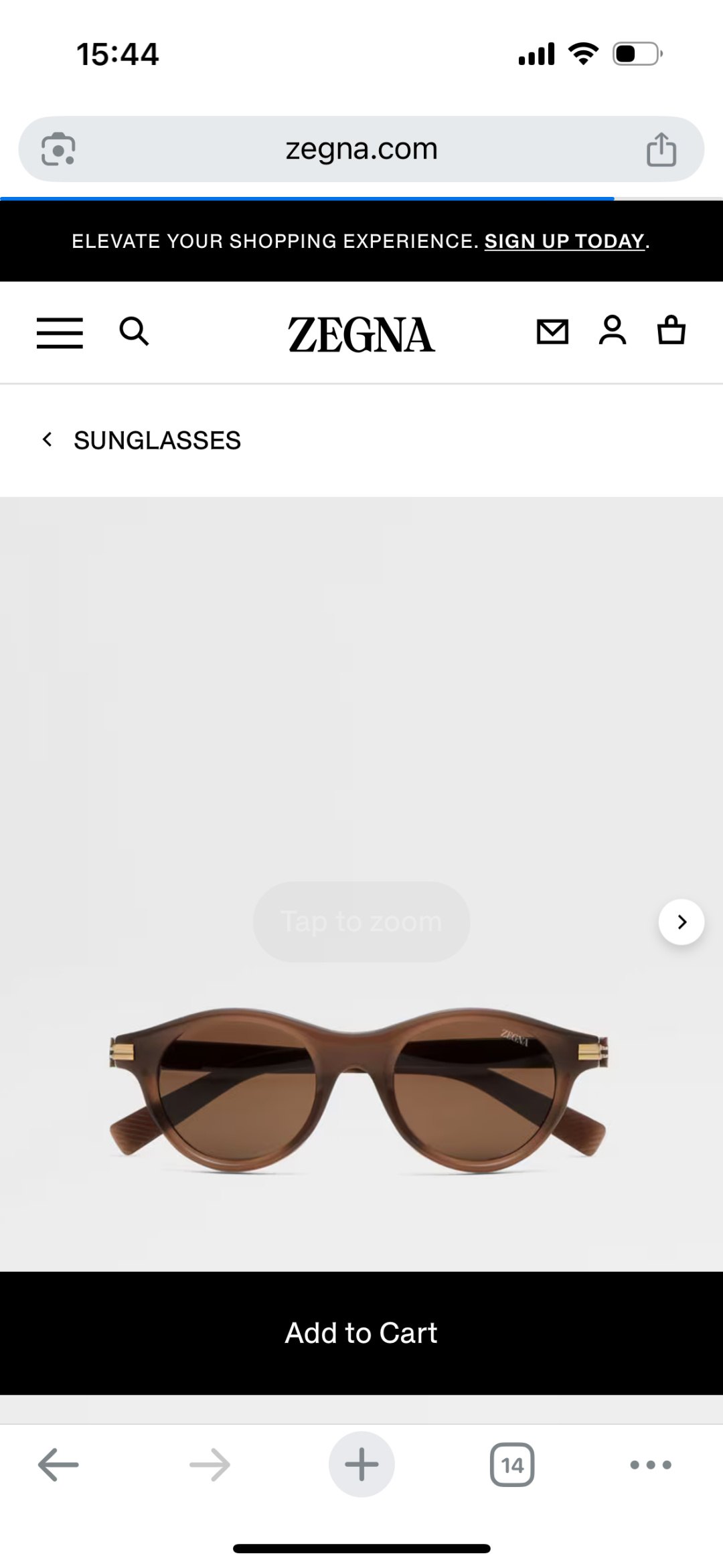The height and width of the screenshot is (1568, 723).
Task: Add sunglasses to cart
Action: (361, 1333)
